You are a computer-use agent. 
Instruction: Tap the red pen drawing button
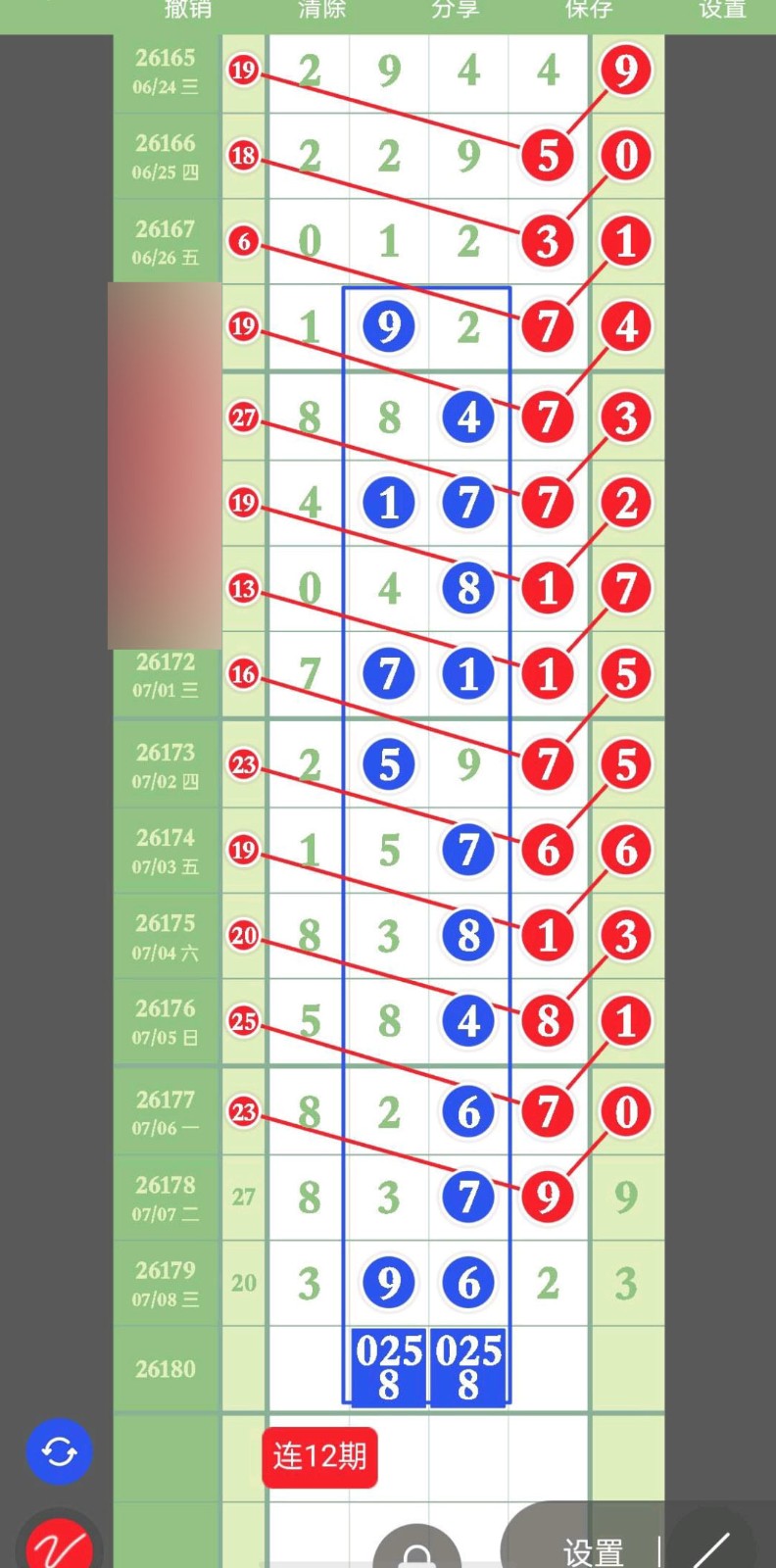click(59, 1543)
